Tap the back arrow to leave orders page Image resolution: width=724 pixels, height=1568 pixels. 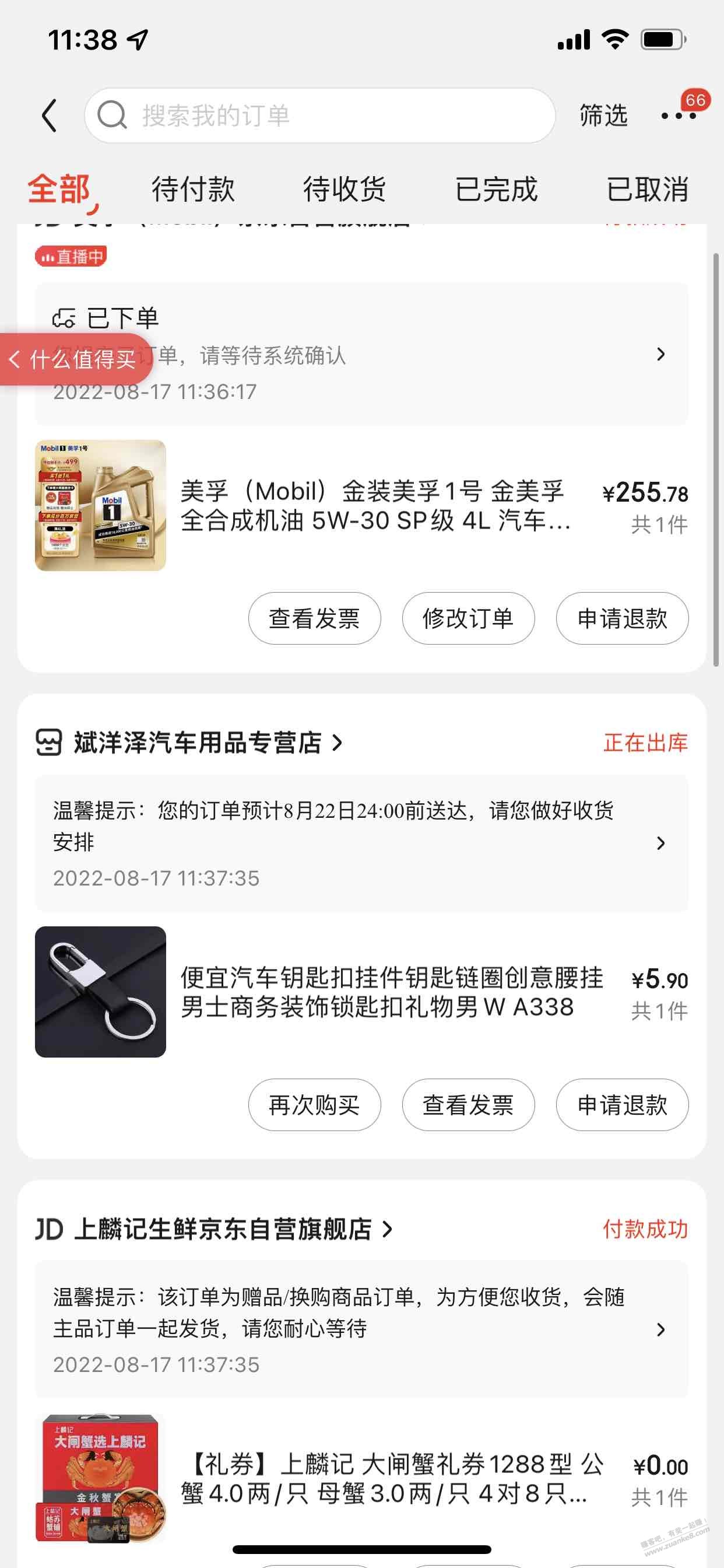[x=51, y=114]
